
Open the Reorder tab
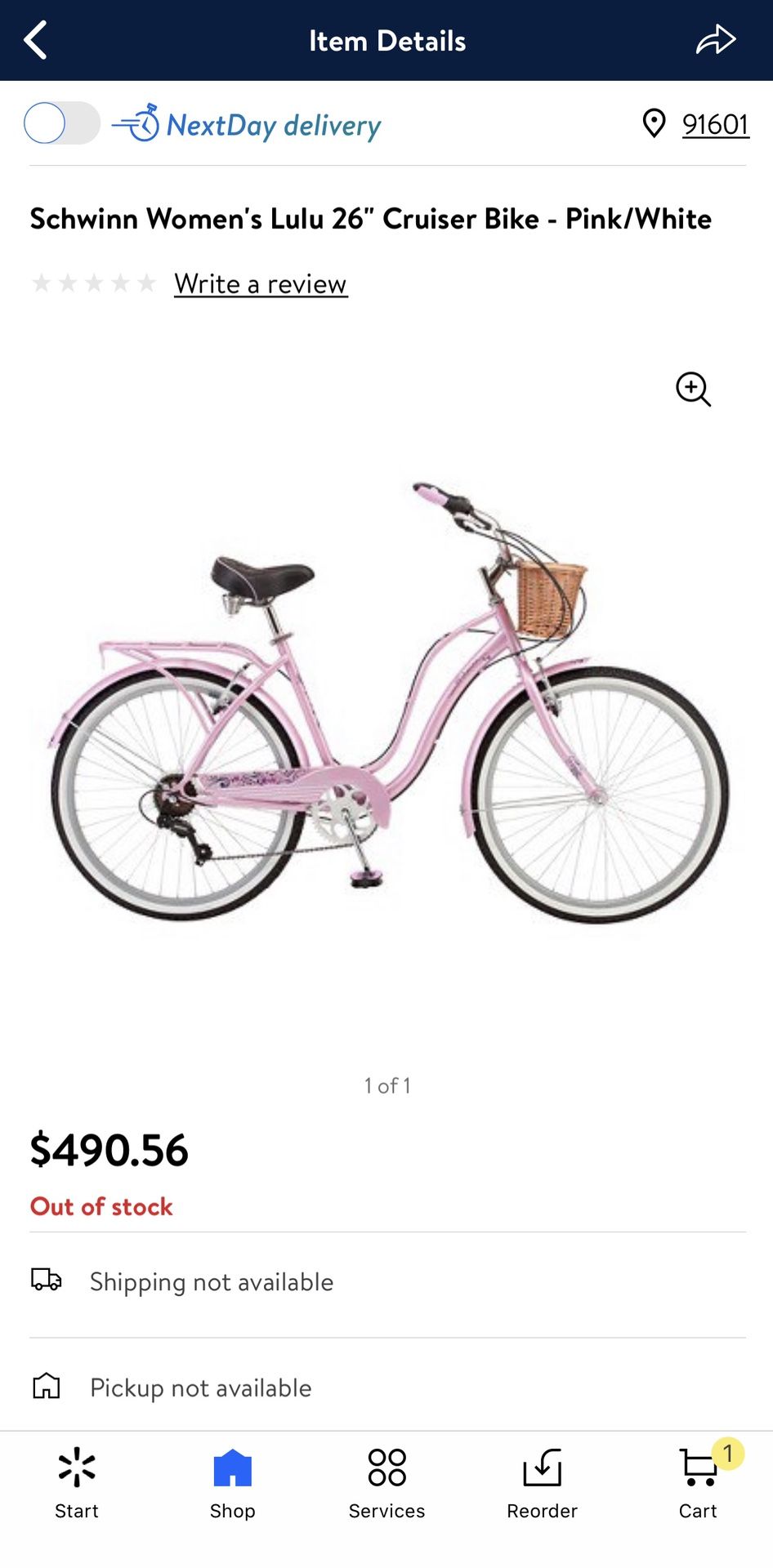tap(542, 1484)
